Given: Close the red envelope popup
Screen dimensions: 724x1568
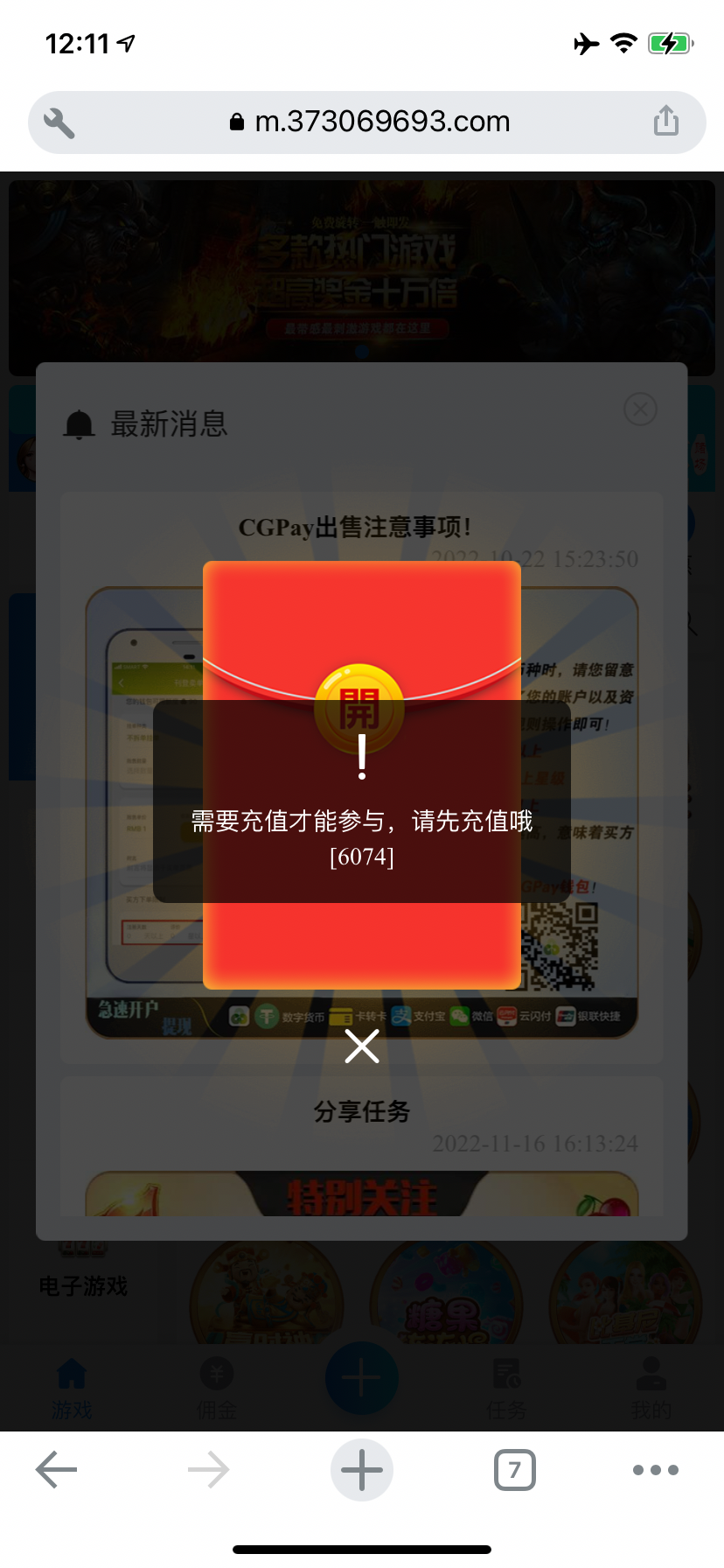Looking at the screenshot, I should (361, 1046).
